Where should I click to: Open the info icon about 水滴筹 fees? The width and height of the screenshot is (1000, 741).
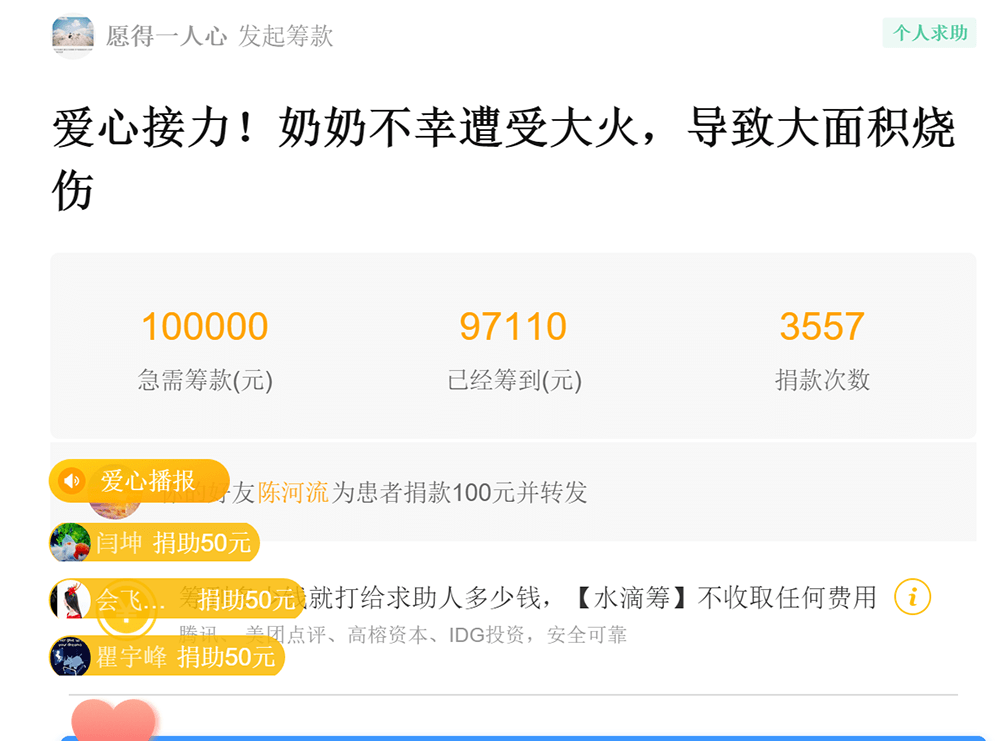(912, 597)
